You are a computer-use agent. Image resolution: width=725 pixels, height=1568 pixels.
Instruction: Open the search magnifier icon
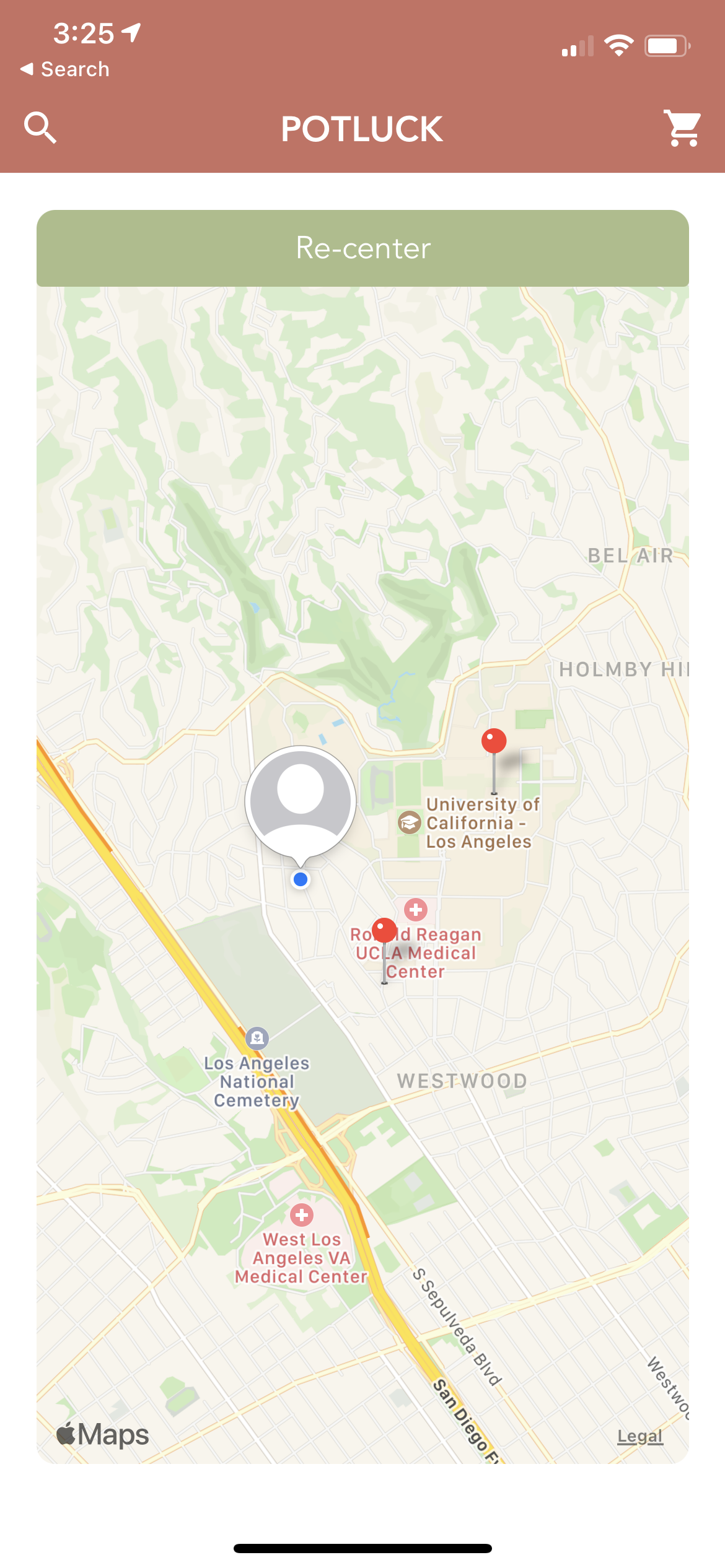coord(40,128)
